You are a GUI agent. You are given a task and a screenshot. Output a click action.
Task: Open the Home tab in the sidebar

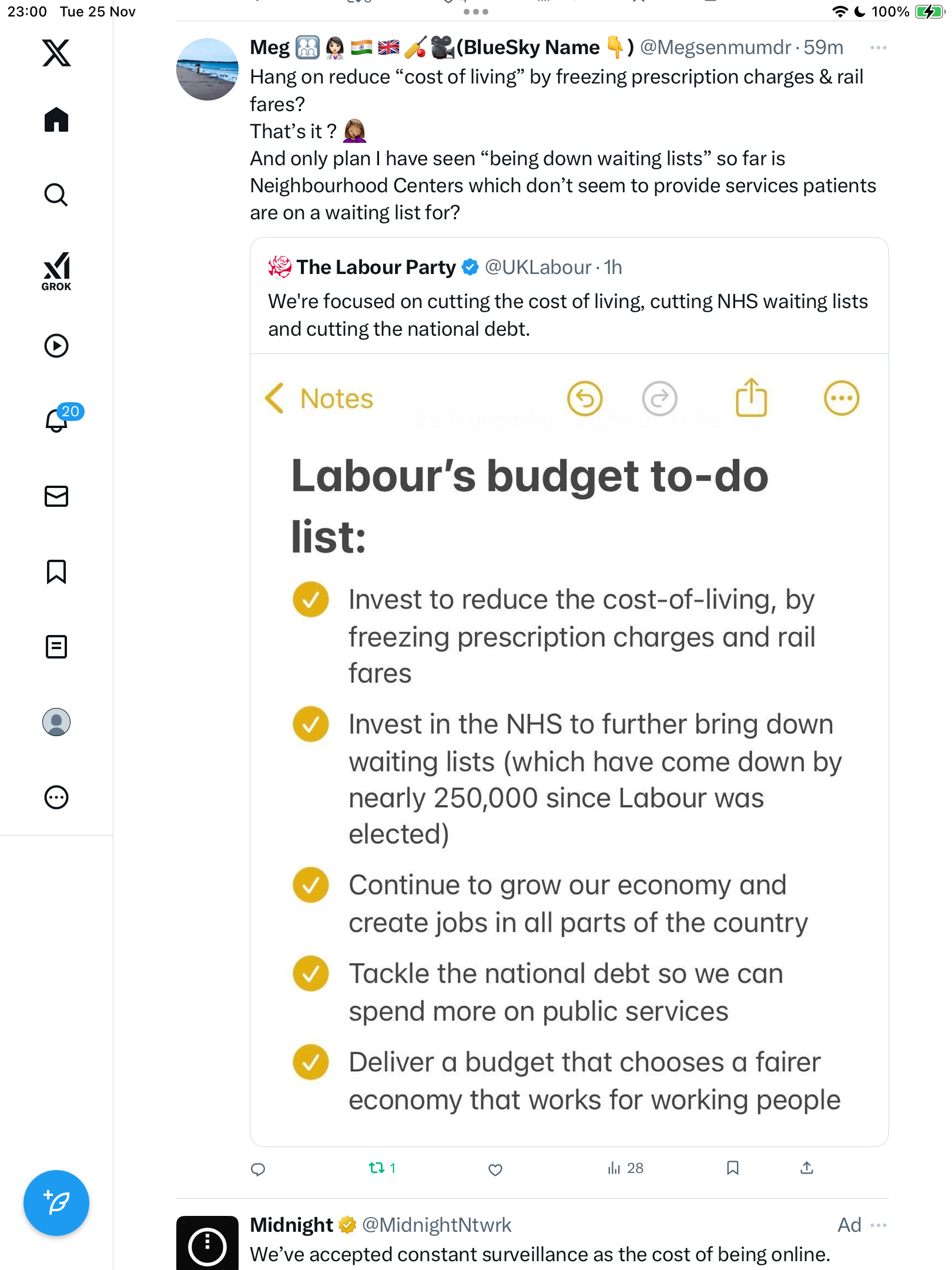pos(56,120)
